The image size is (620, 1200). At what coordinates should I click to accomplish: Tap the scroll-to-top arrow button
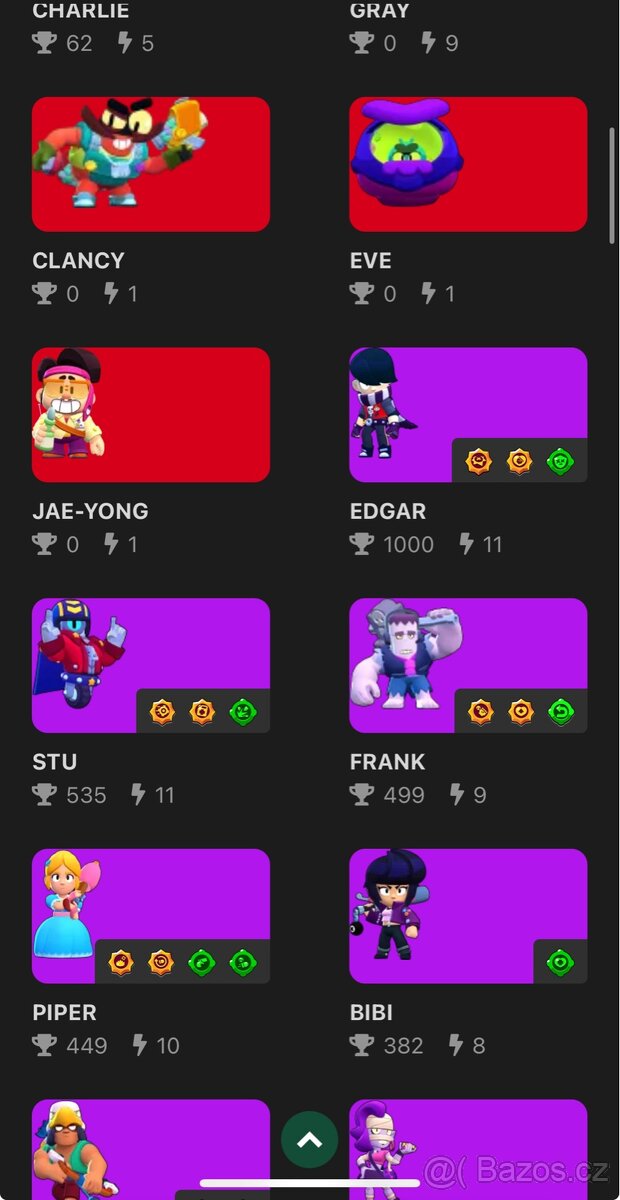click(x=309, y=1140)
